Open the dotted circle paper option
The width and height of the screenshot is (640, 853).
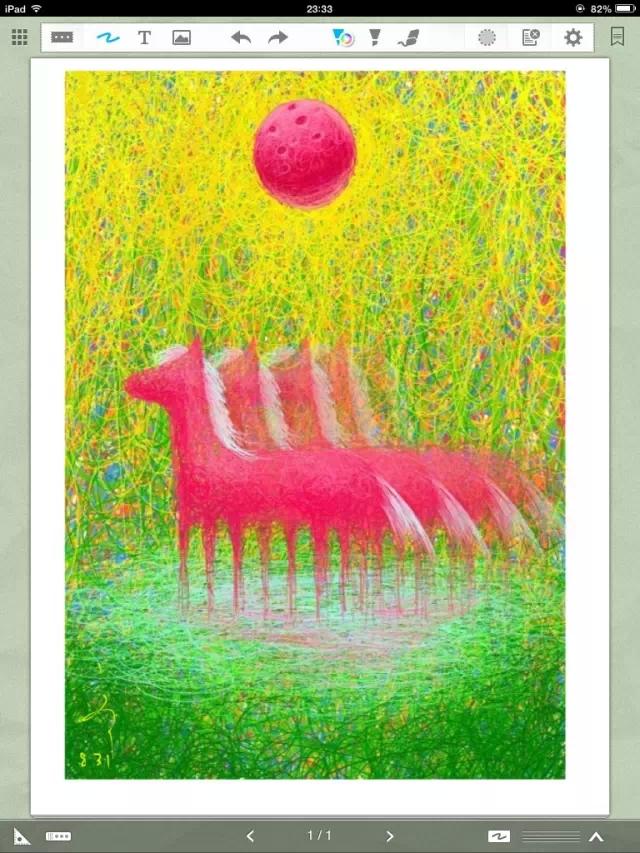[487, 38]
